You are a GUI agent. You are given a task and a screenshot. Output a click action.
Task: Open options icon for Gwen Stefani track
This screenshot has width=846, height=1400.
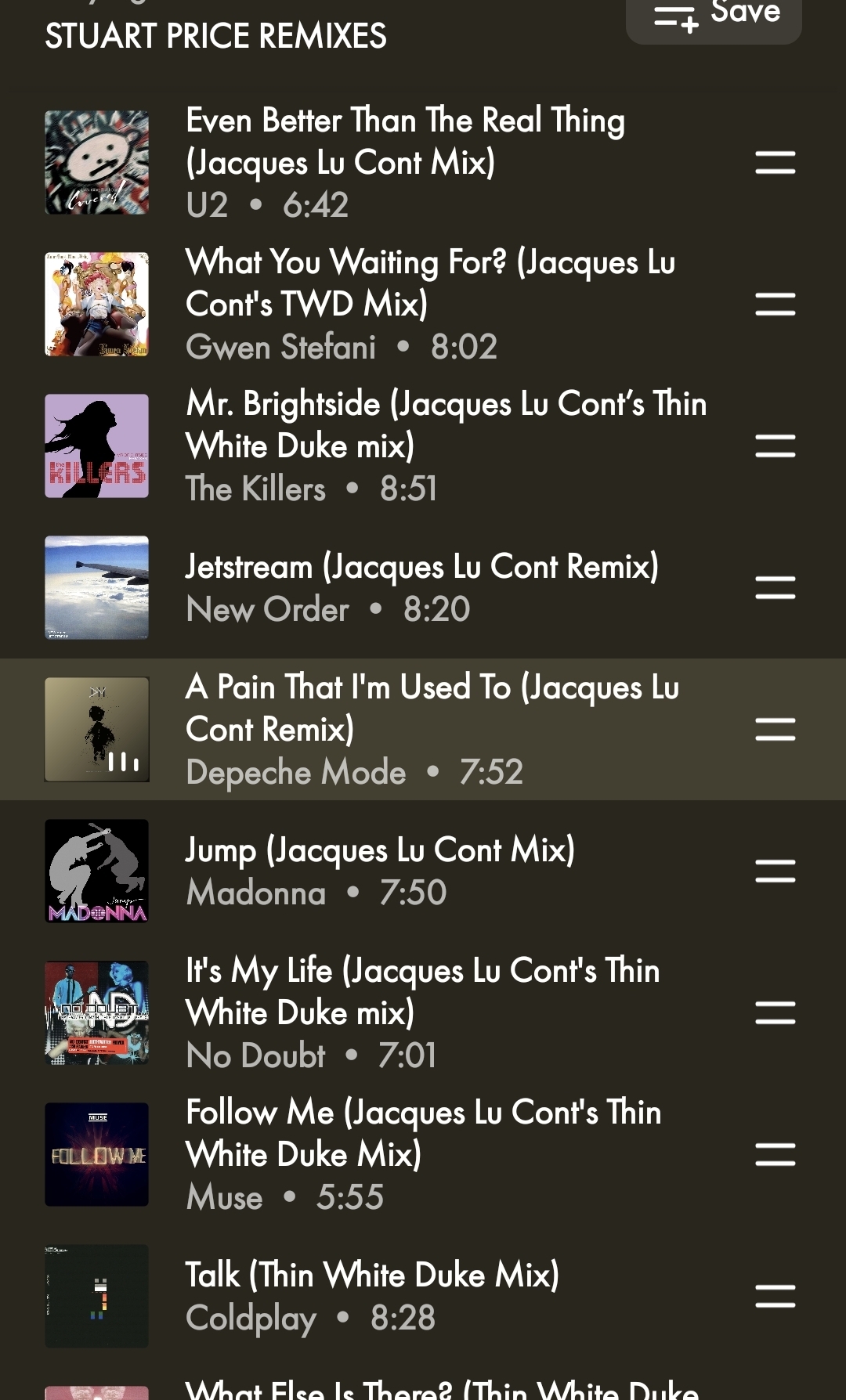(x=775, y=304)
